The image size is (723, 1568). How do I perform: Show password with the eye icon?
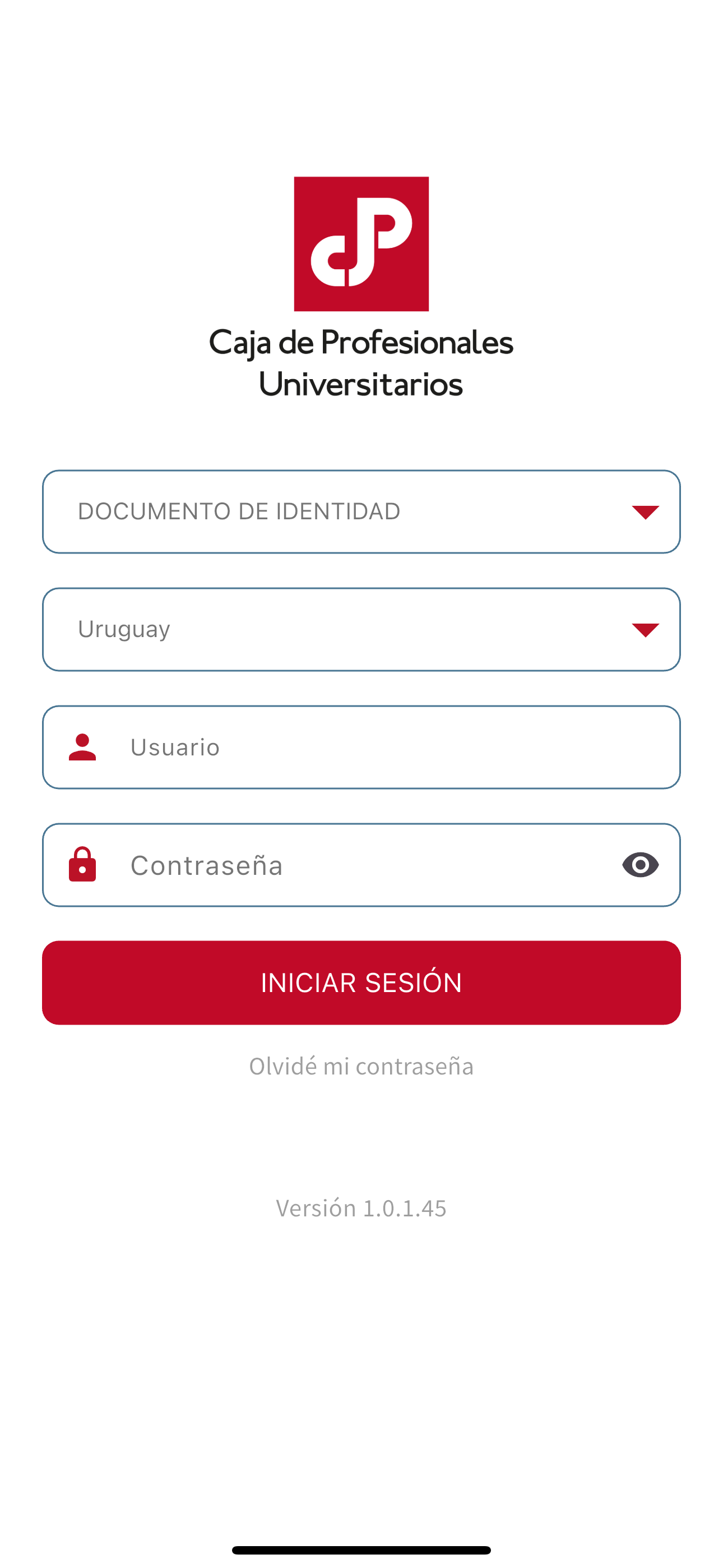[640, 865]
